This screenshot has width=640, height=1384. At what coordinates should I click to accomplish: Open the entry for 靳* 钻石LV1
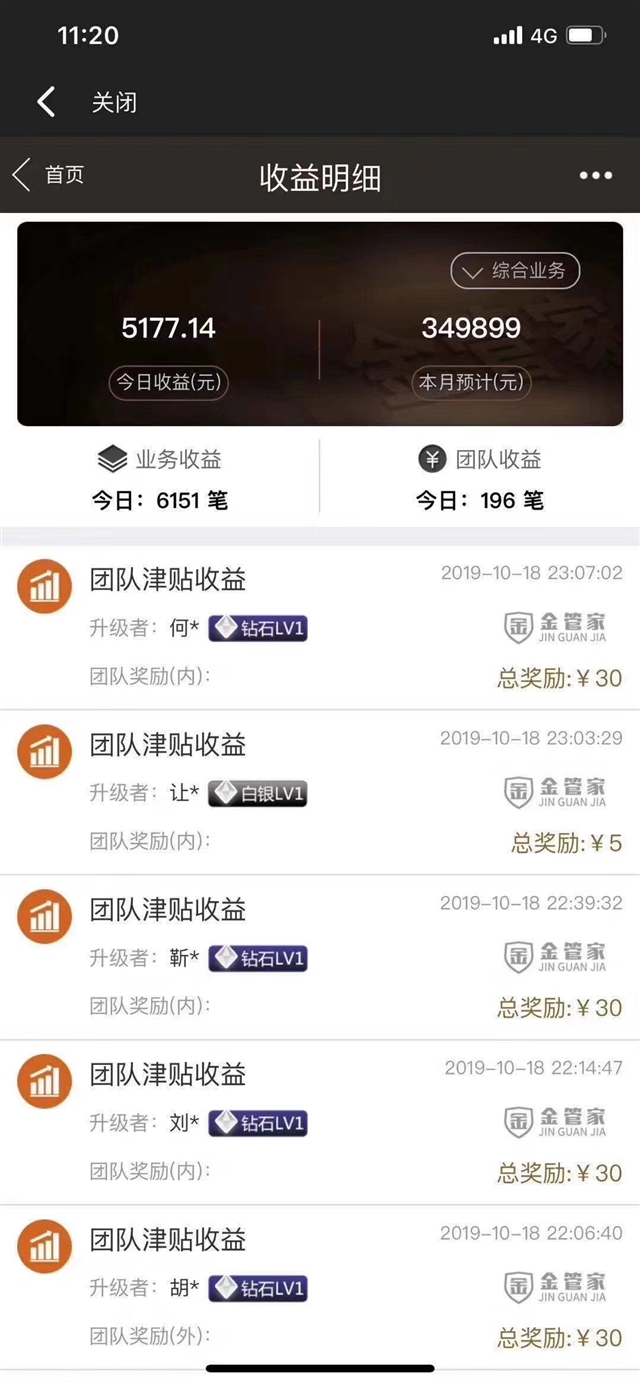click(320, 957)
